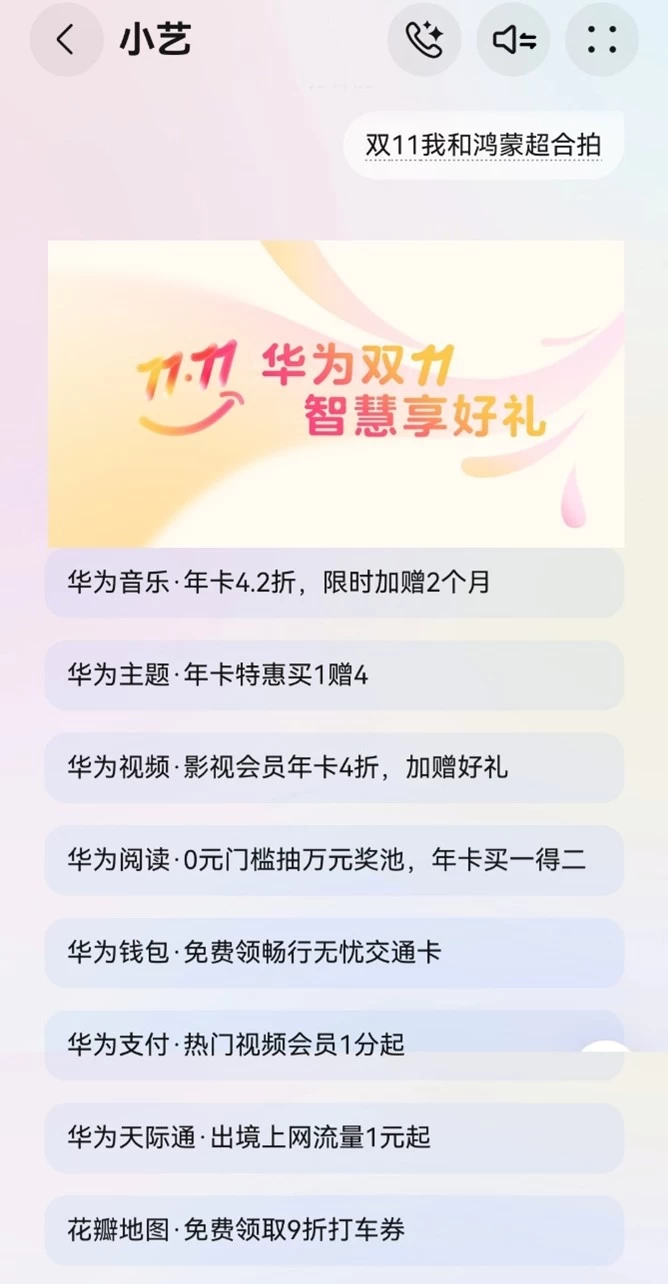Open the 华为双11智慧享好礼 banner
This screenshot has height=1284, width=668.
336,394
